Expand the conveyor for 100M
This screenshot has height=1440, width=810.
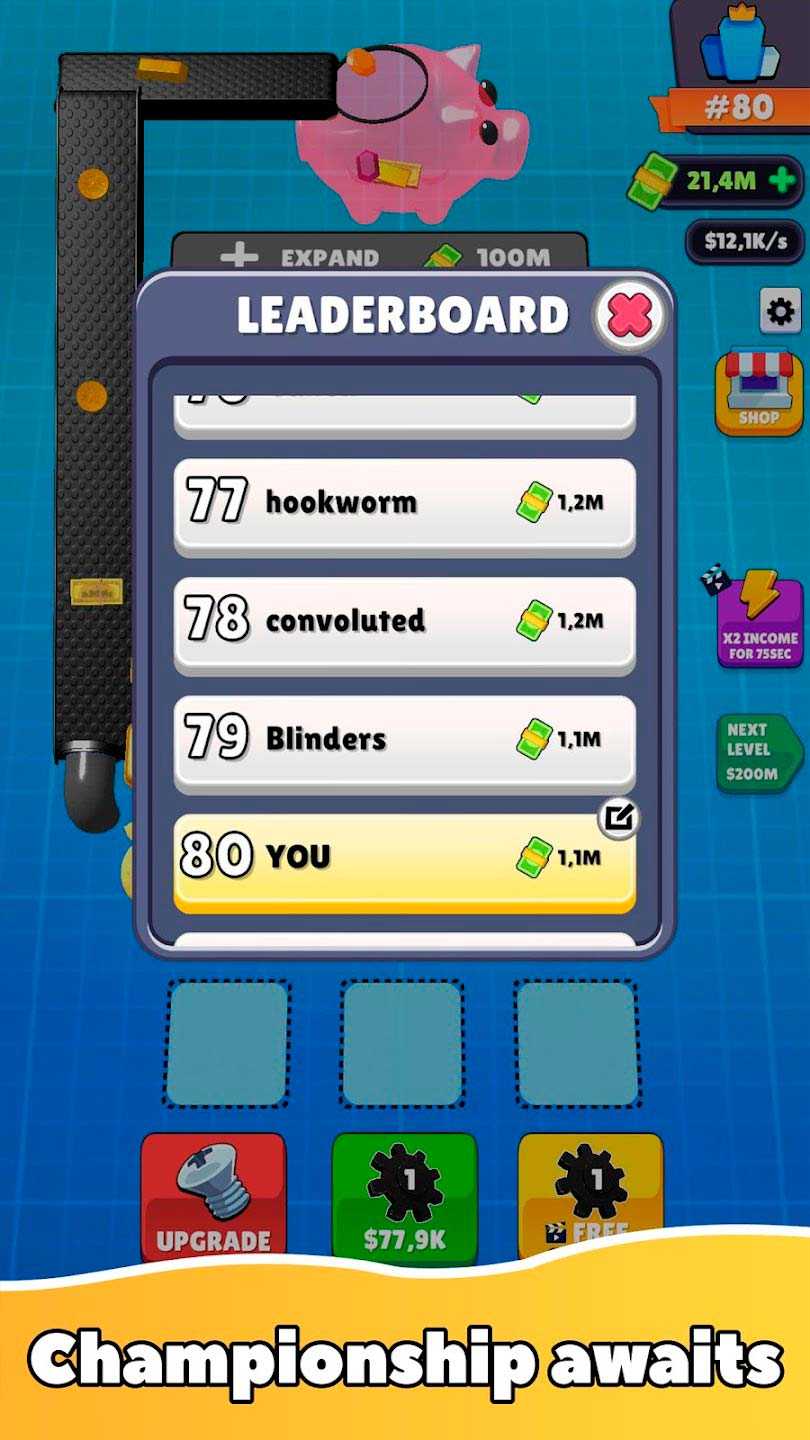pos(380,256)
